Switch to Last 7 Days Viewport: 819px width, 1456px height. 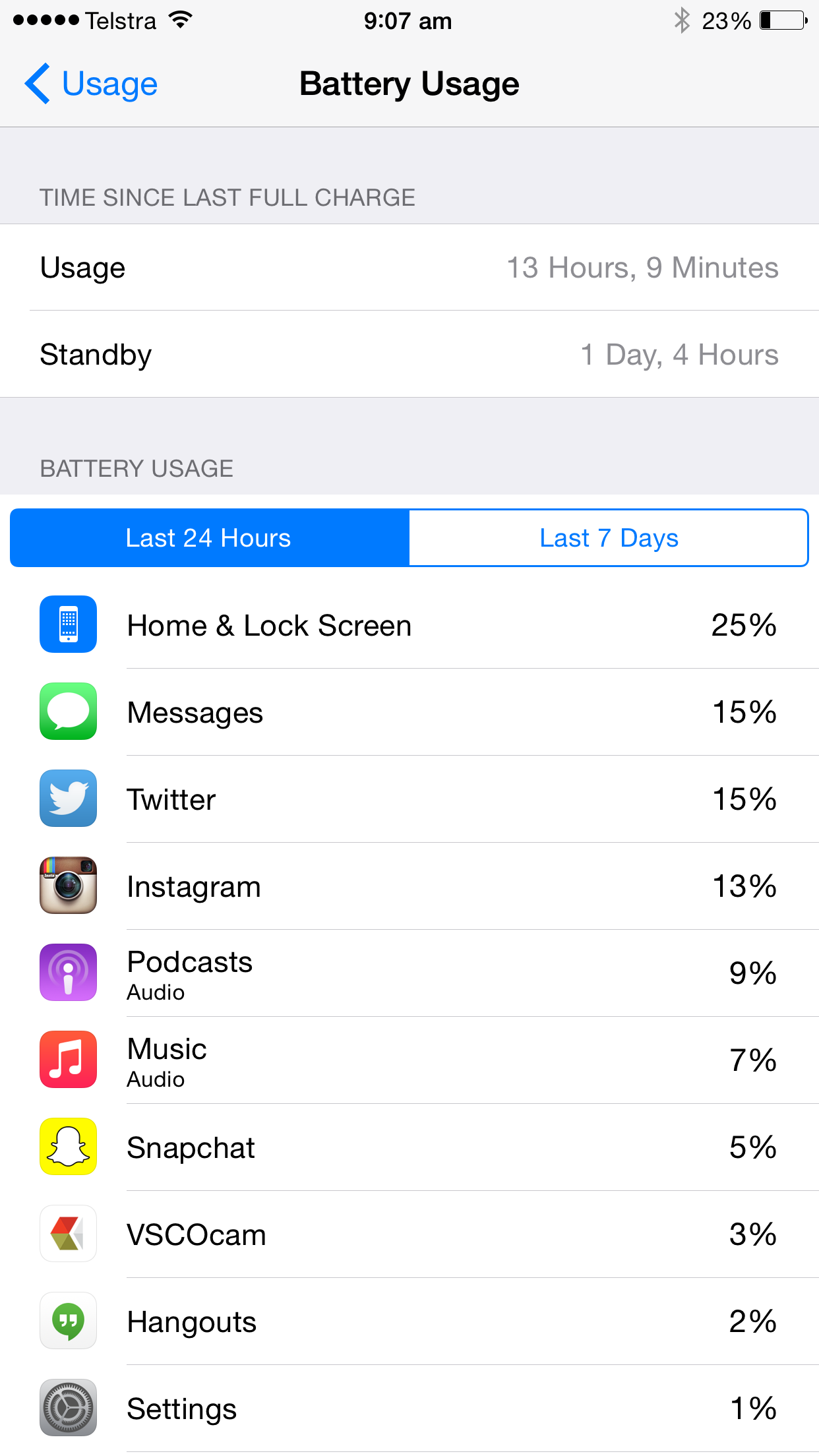(609, 537)
